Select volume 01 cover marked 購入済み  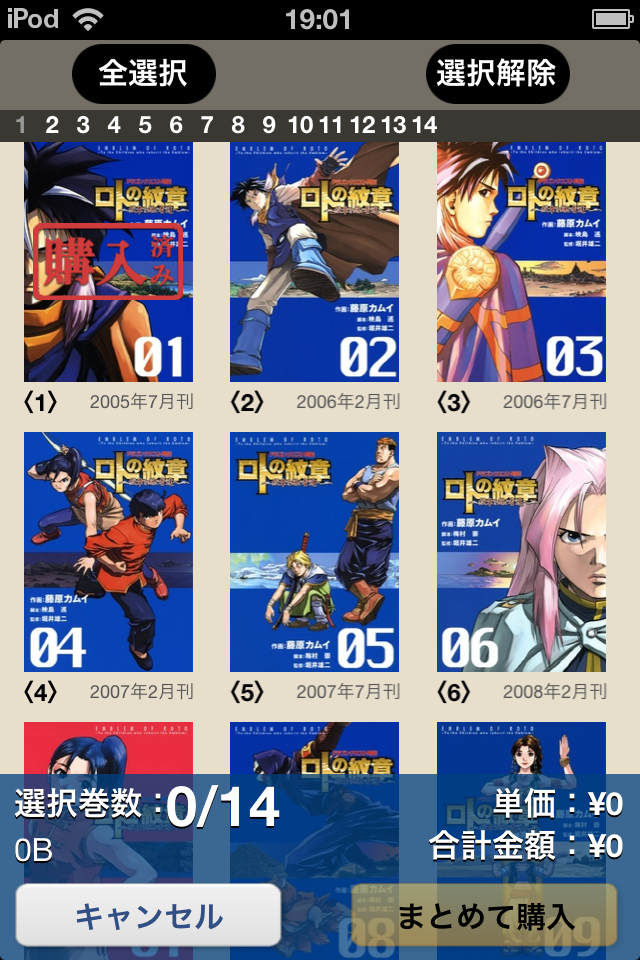pyautogui.click(x=108, y=262)
